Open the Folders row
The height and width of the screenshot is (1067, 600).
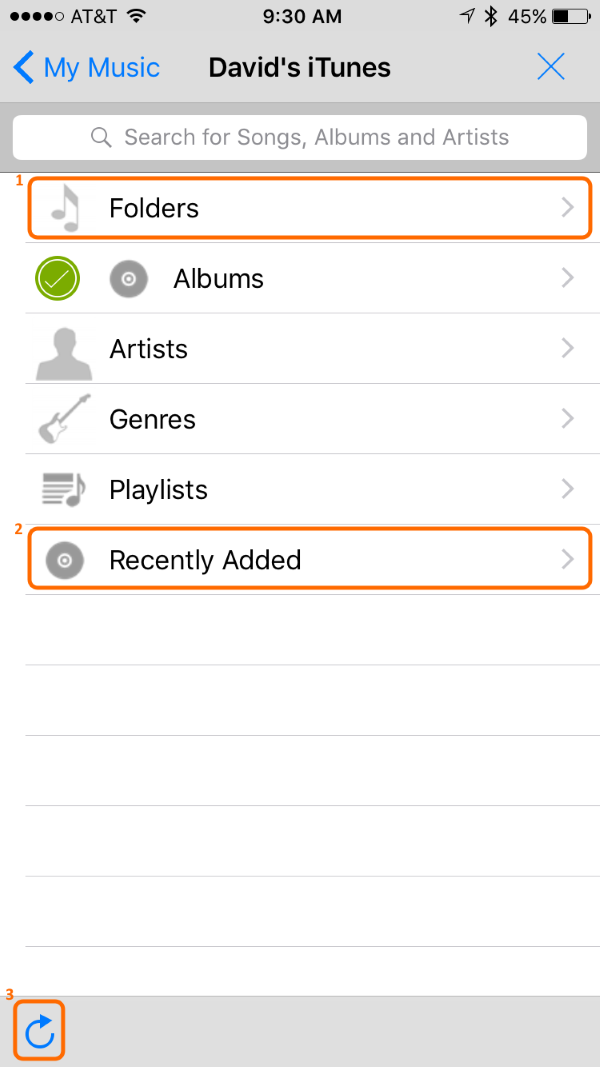pyautogui.click(x=310, y=208)
